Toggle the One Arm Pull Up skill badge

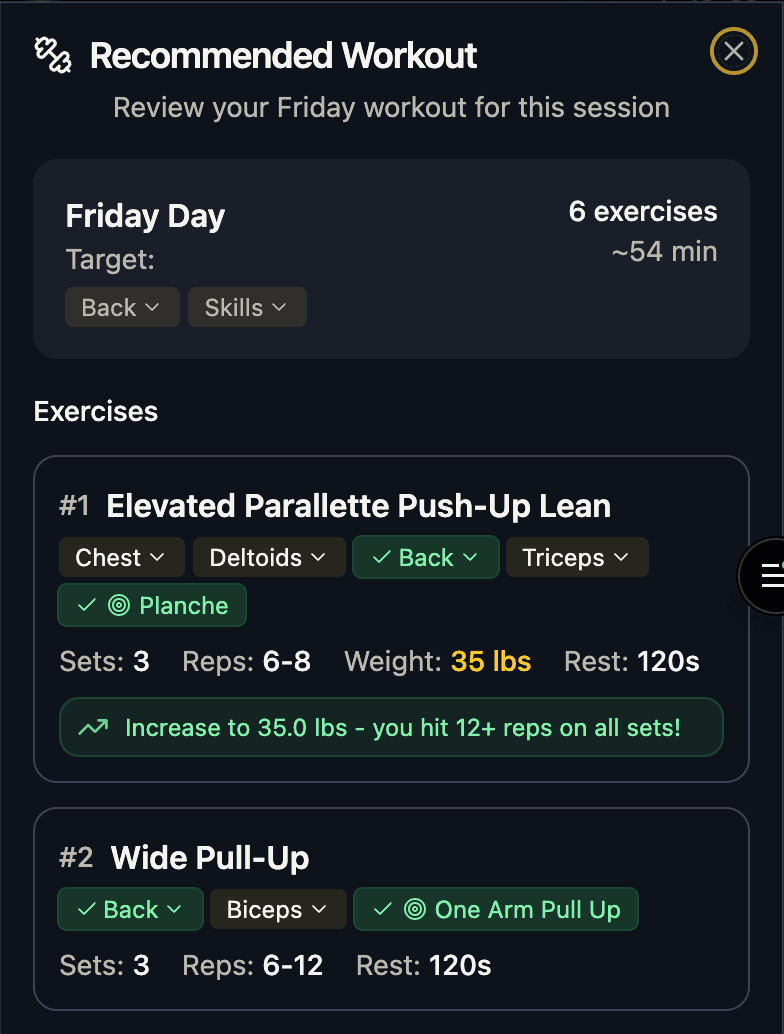[x=496, y=909]
